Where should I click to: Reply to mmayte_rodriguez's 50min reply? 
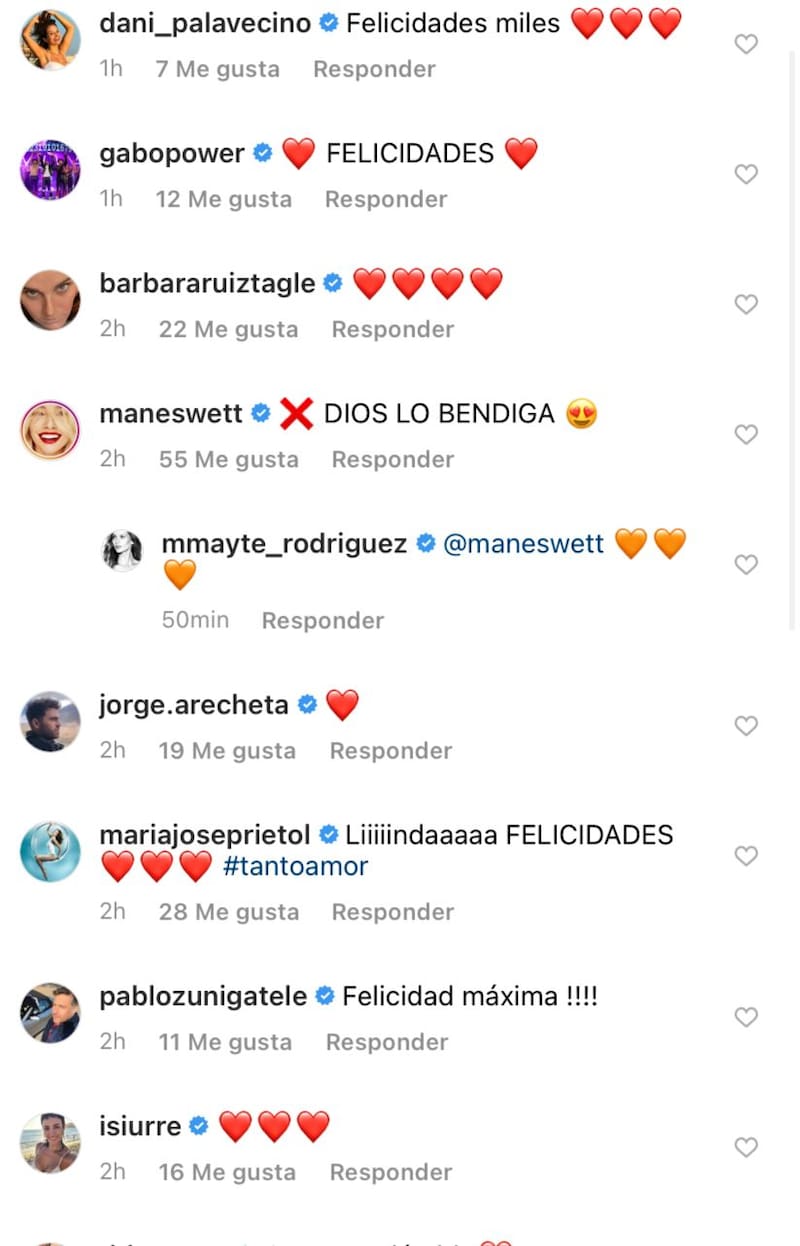coord(323,620)
